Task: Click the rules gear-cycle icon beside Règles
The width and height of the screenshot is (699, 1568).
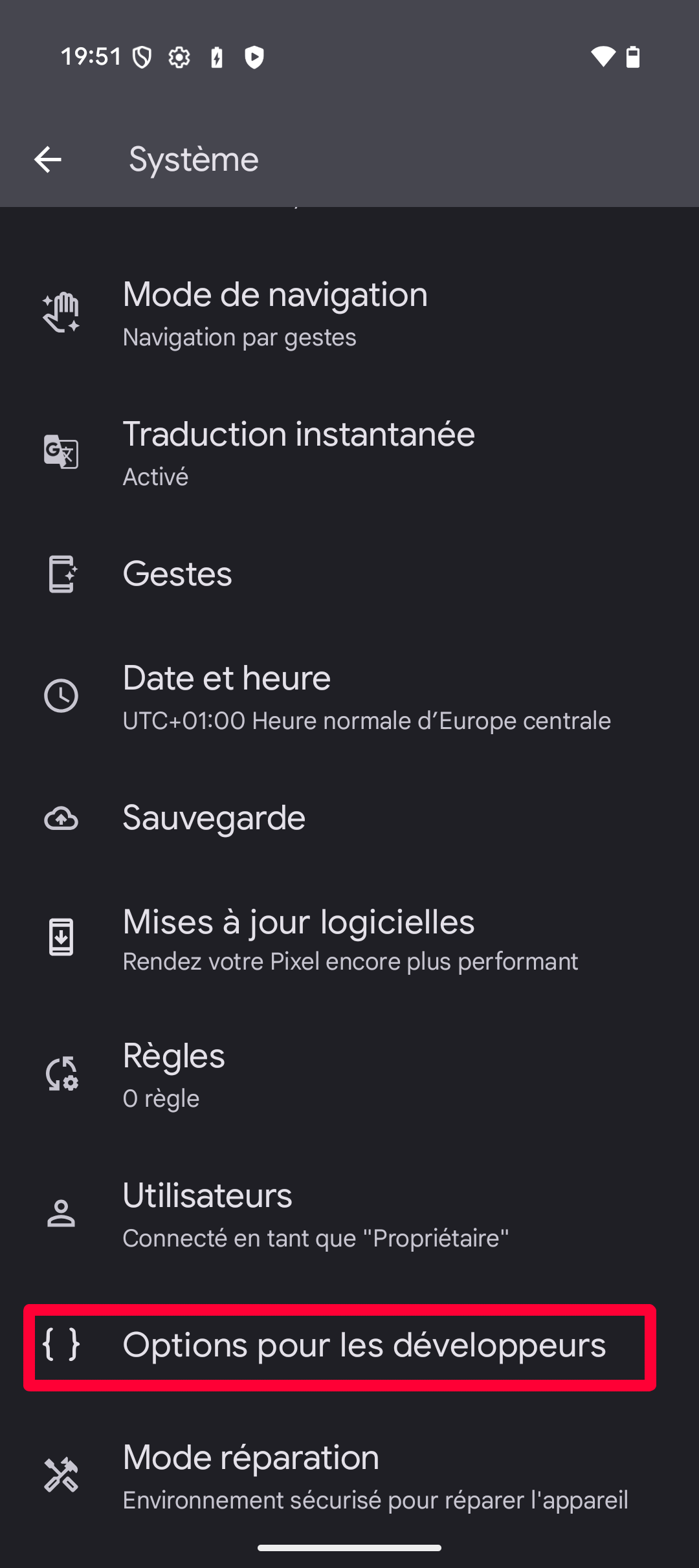Action: click(x=61, y=1074)
